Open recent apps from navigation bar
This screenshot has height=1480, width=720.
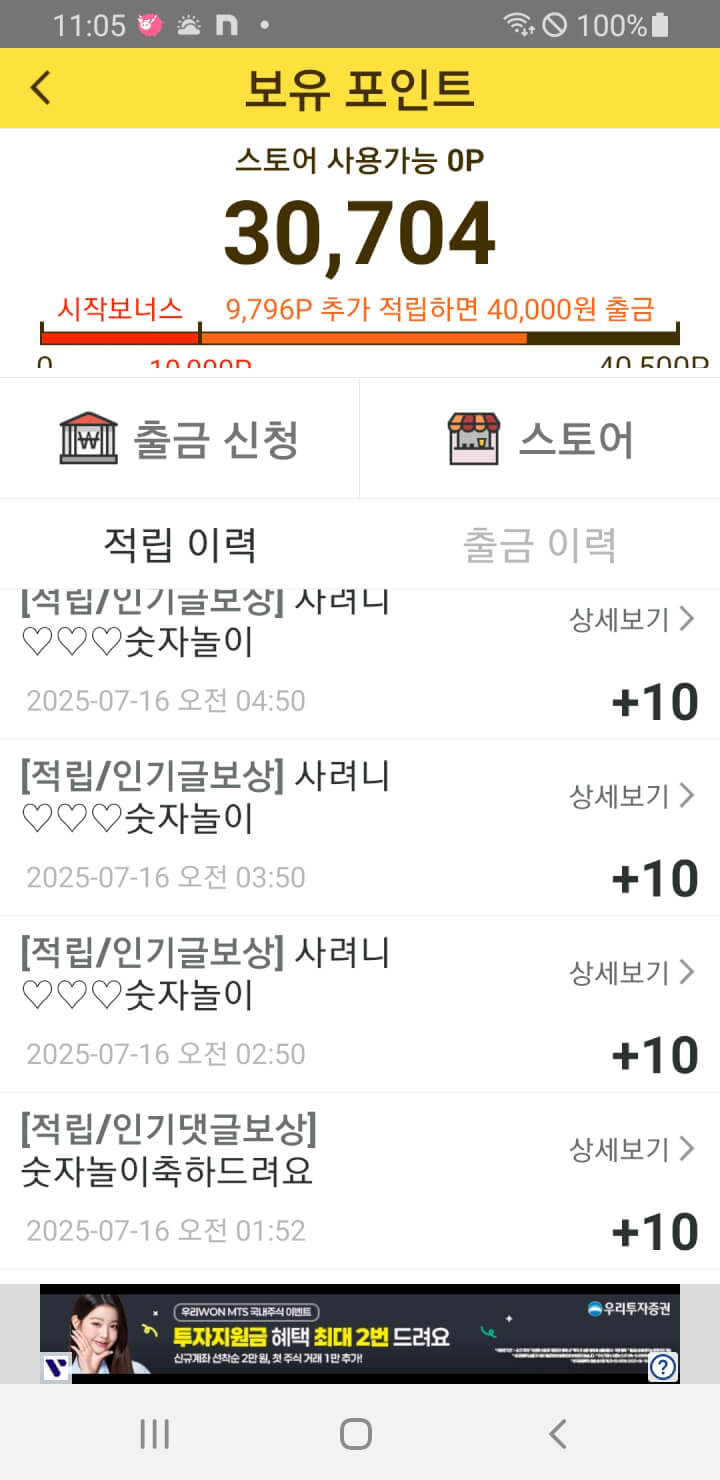tap(154, 1433)
